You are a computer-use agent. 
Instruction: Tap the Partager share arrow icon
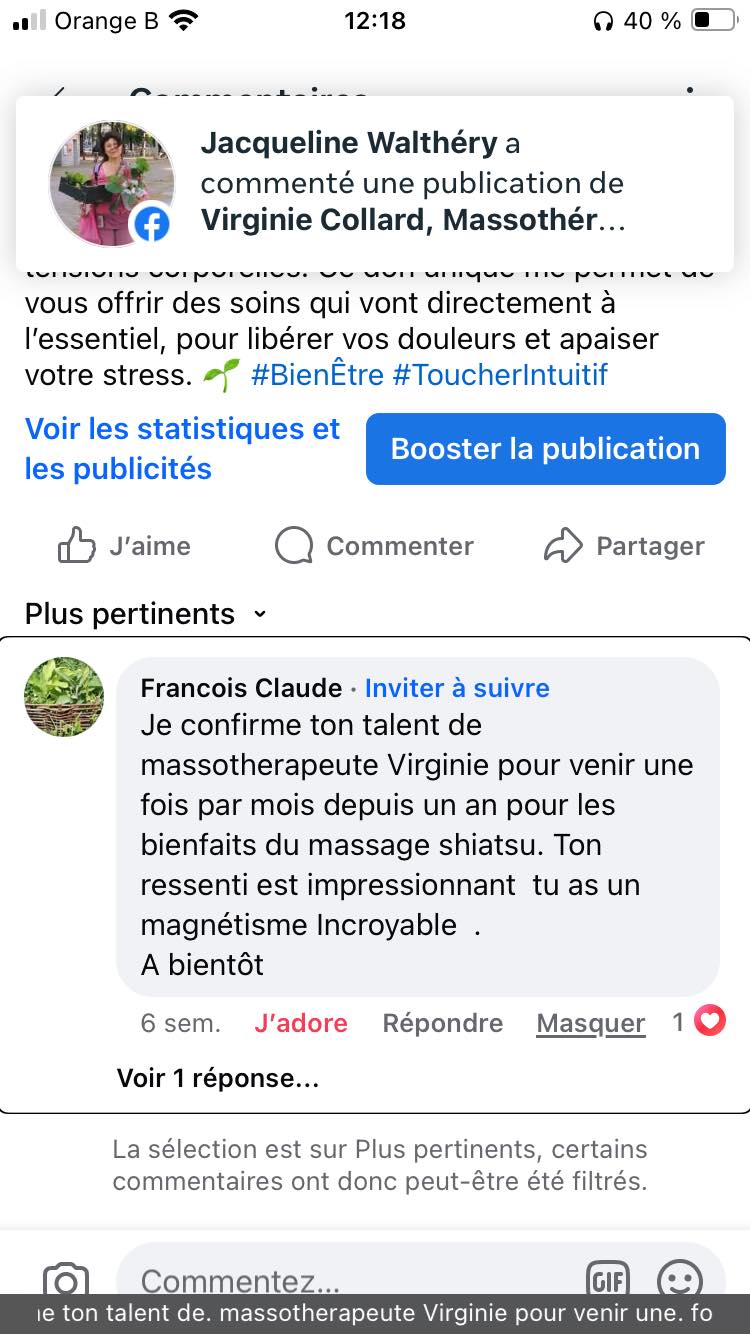(x=564, y=545)
